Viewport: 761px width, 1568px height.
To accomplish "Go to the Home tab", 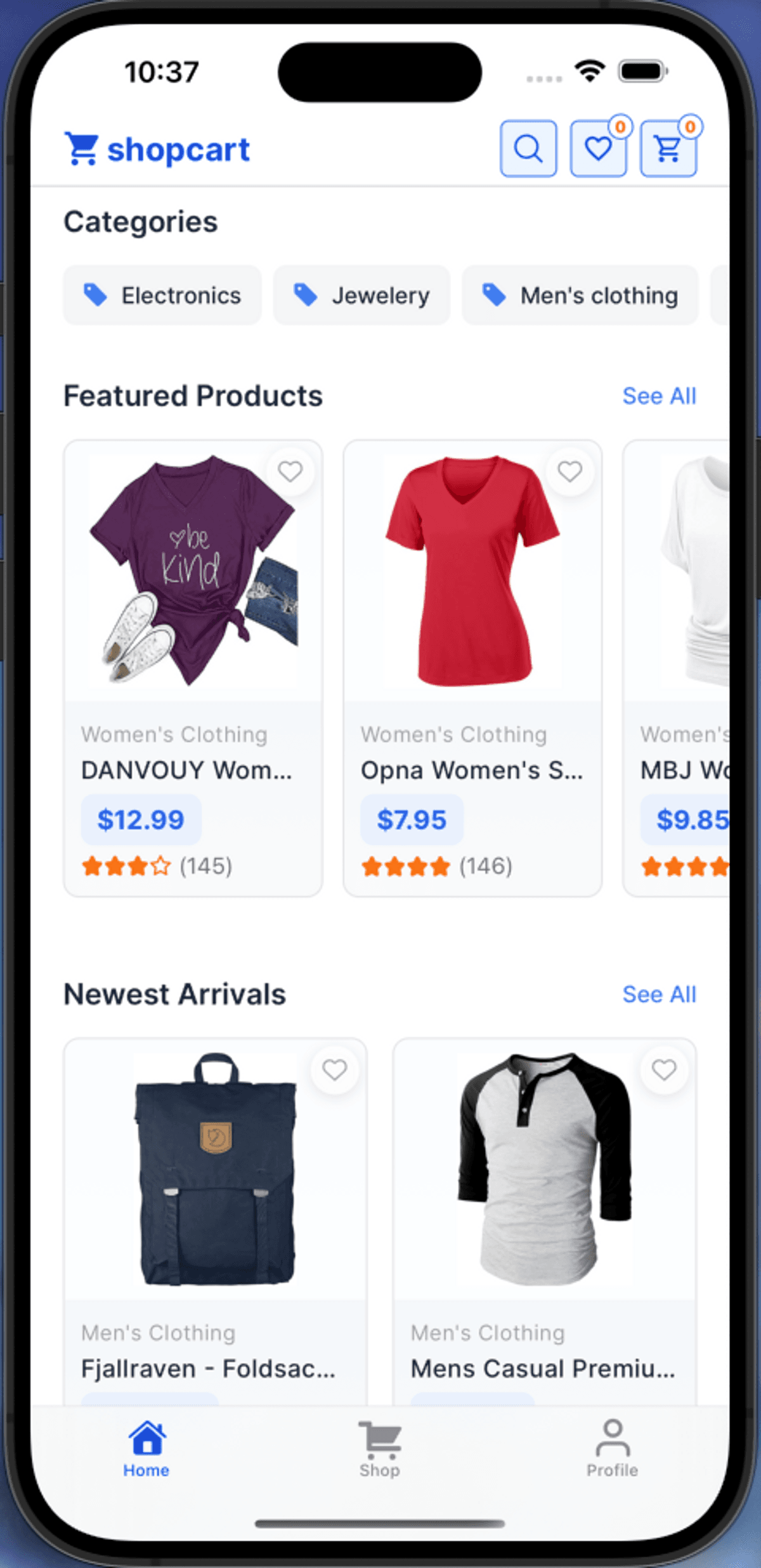I will pos(146,1449).
